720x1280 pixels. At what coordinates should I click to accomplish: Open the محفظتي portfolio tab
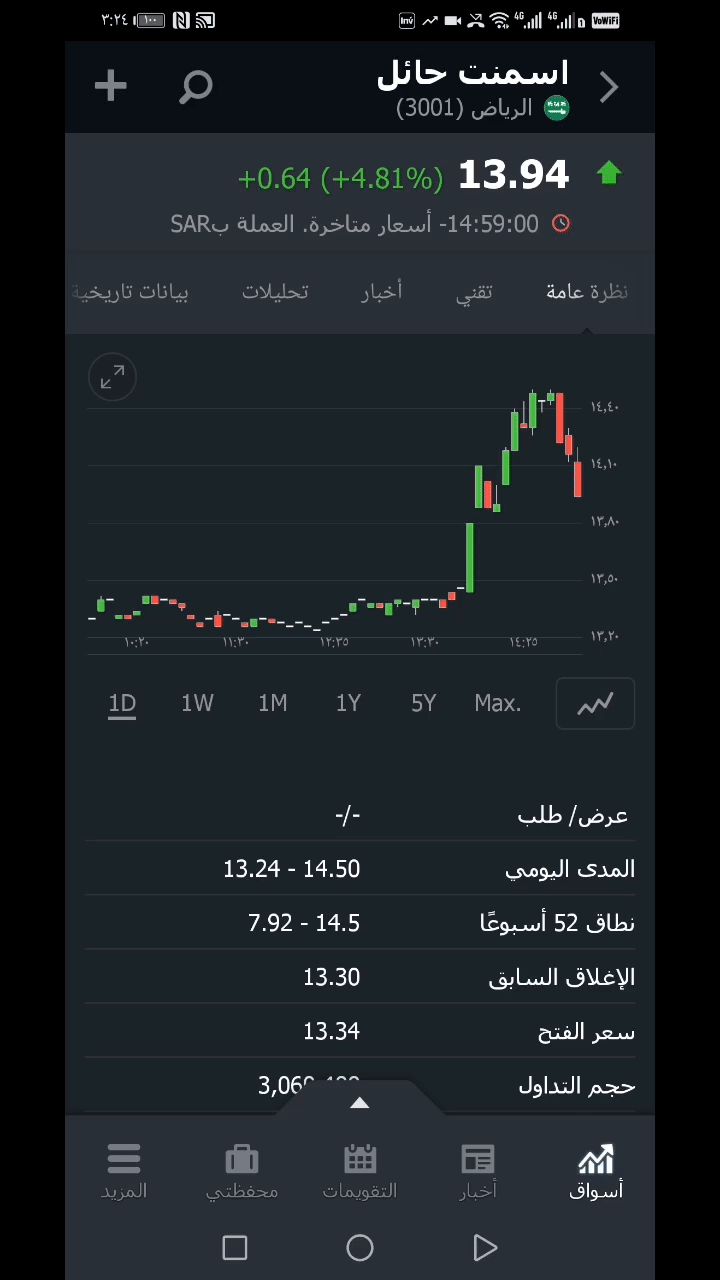(x=242, y=1171)
